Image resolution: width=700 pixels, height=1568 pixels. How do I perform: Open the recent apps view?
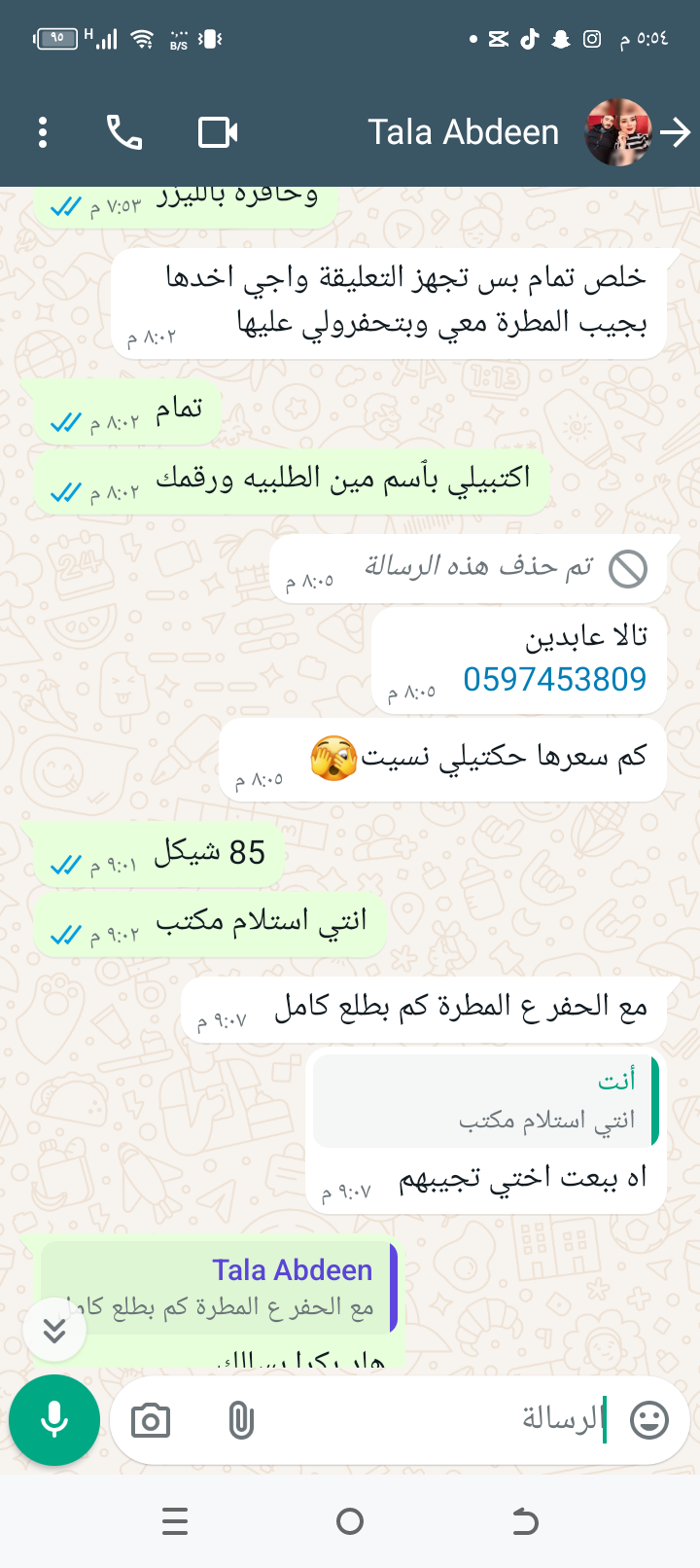[x=175, y=1521]
